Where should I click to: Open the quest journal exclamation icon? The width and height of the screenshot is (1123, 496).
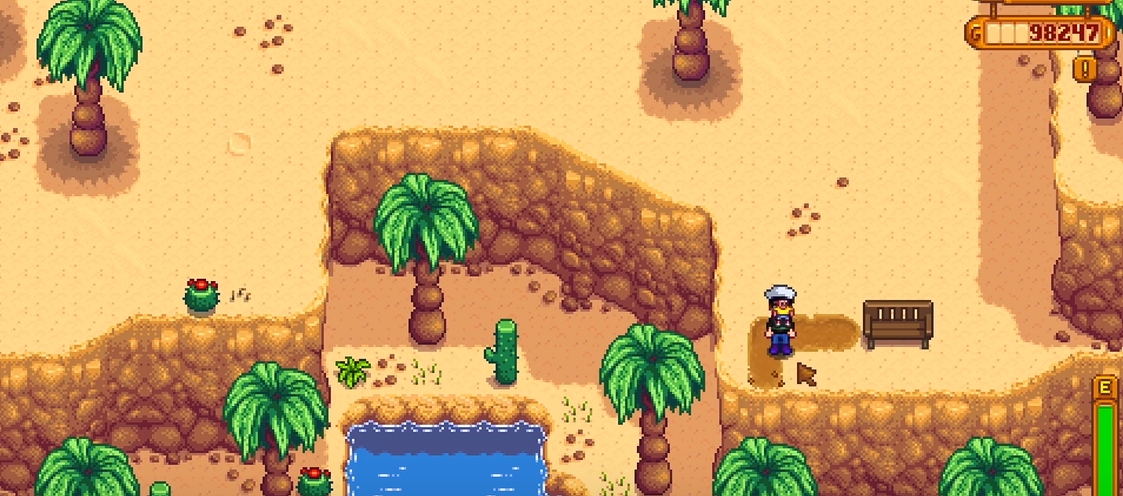point(1084,68)
